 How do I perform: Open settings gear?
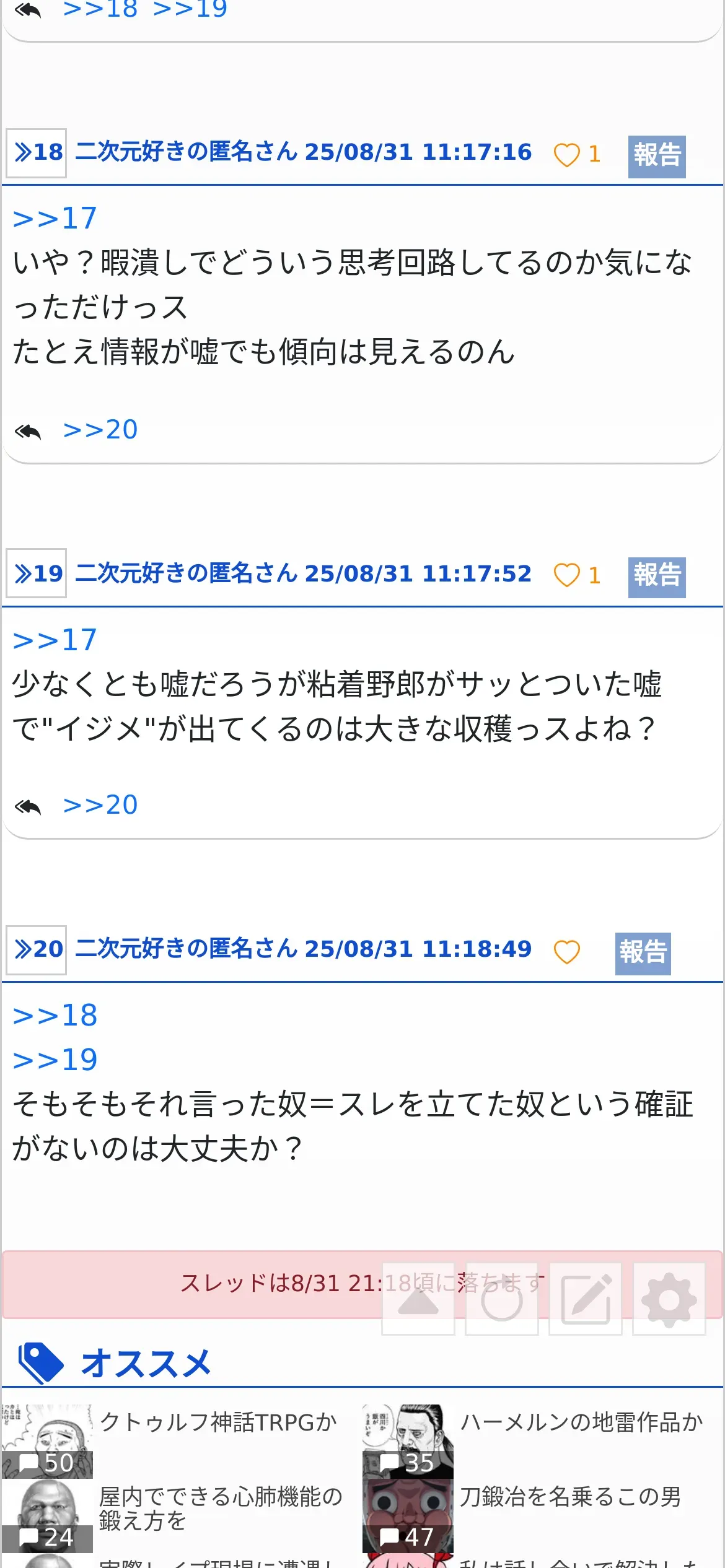click(x=669, y=1299)
